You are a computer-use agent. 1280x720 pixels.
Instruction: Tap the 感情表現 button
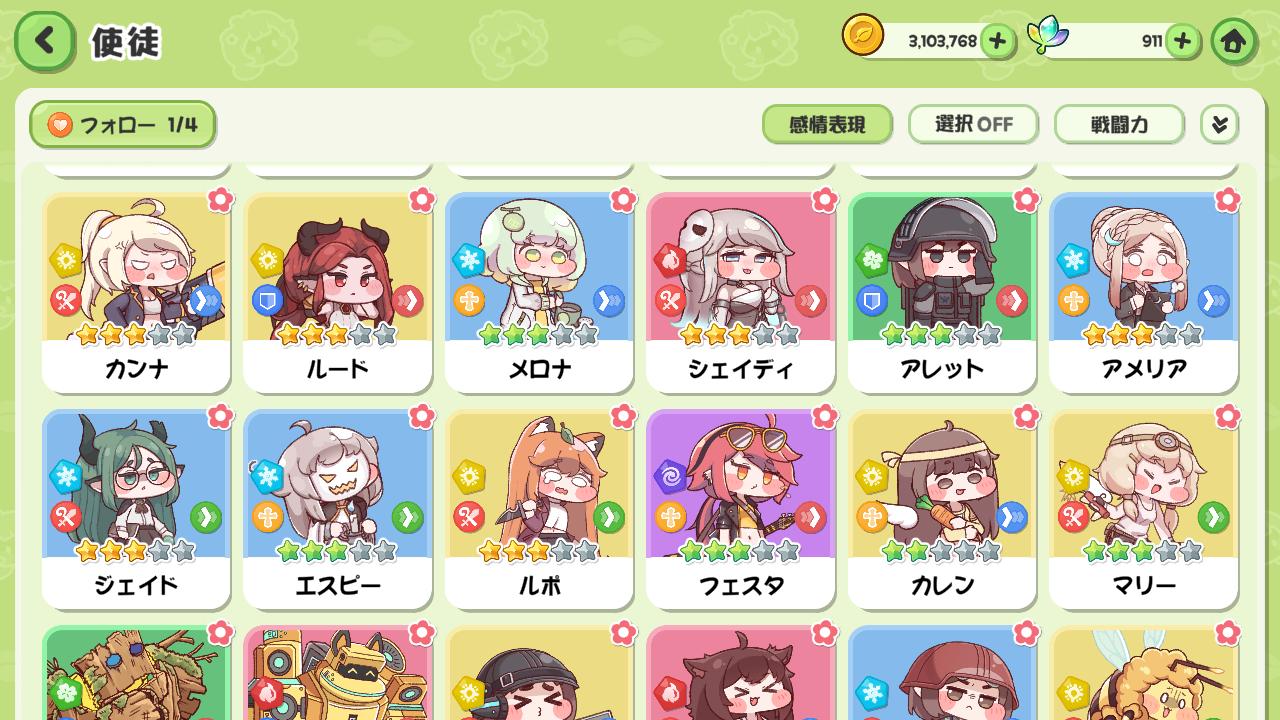pos(827,125)
